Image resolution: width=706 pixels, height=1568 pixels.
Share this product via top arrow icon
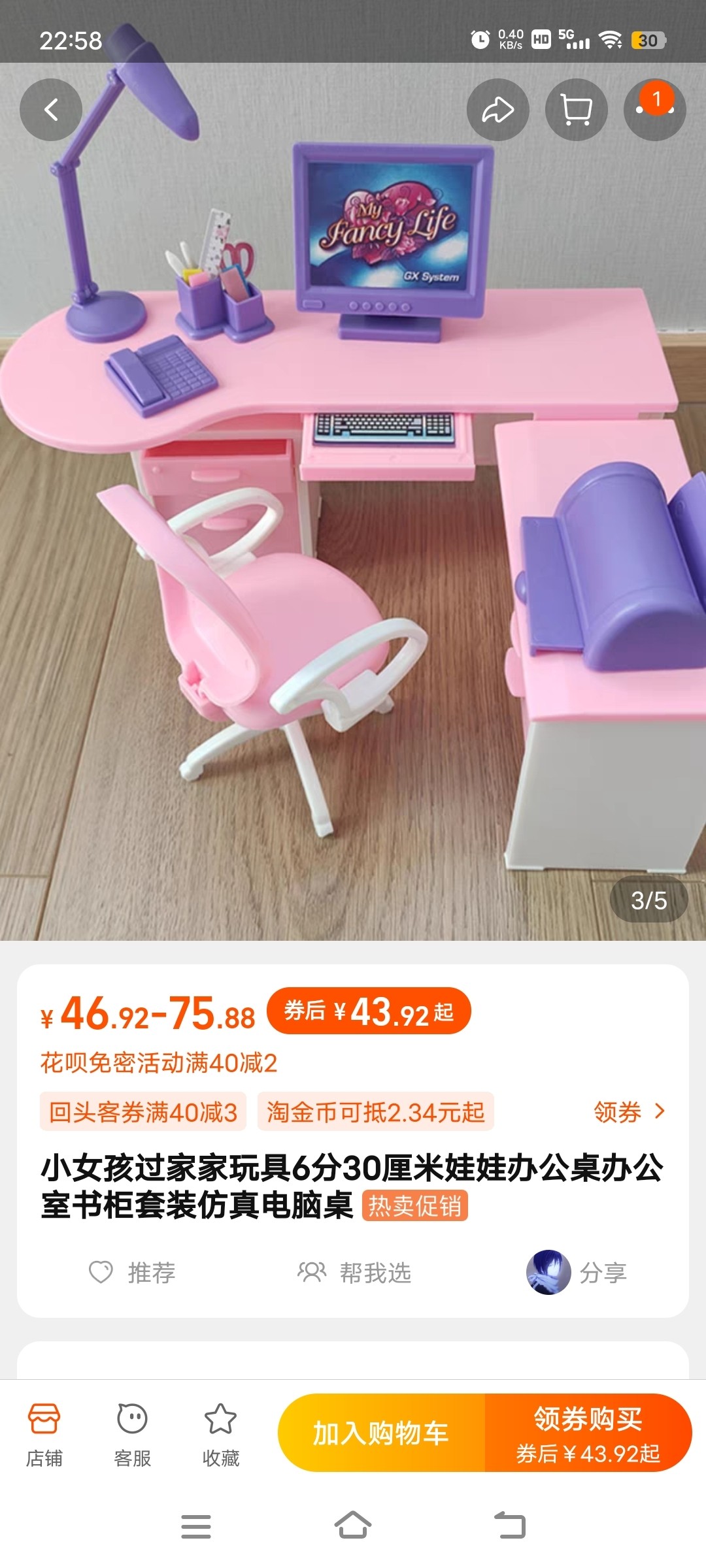(498, 110)
